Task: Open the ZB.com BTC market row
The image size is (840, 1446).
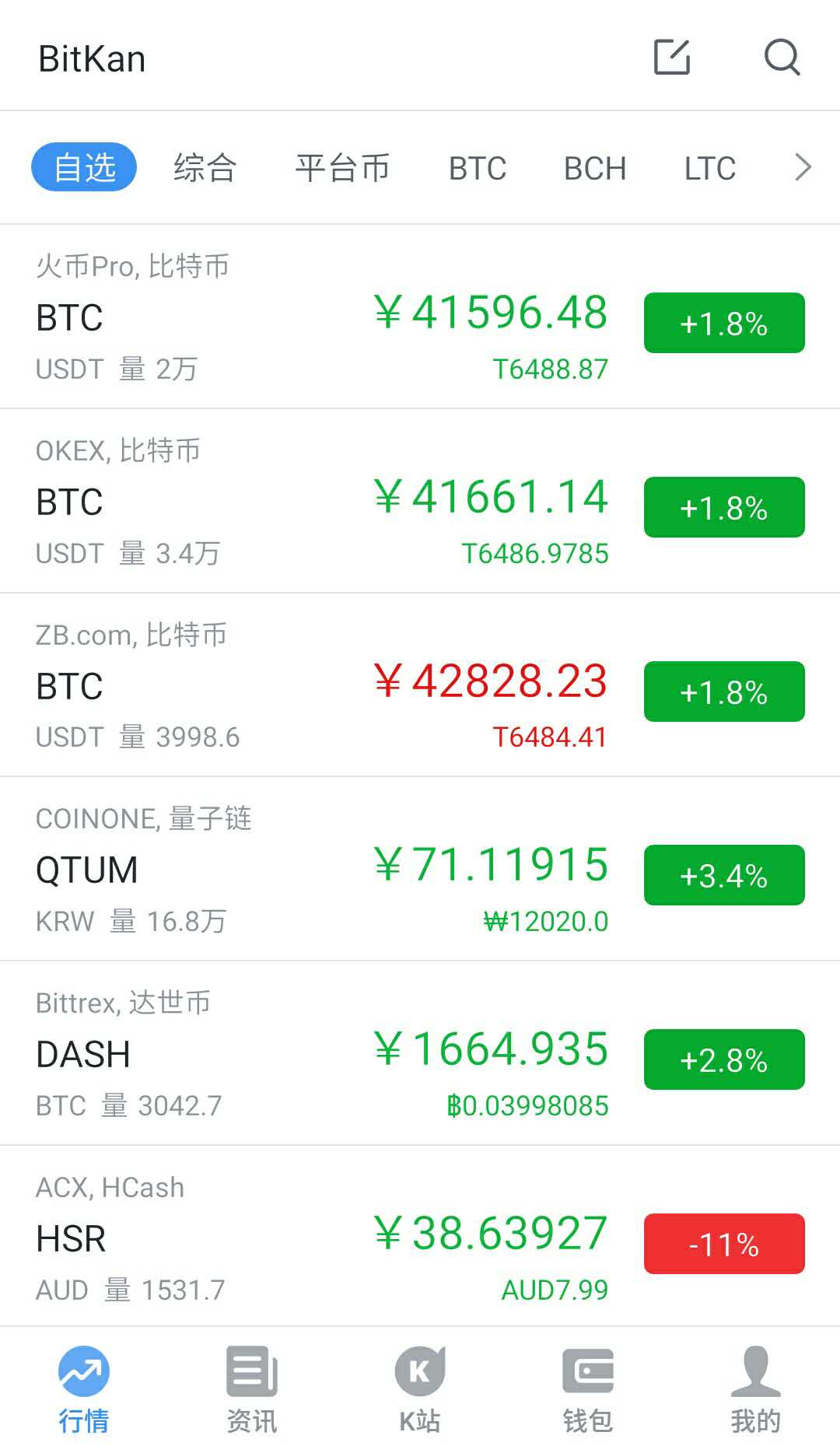Action: [x=311, y=686]
